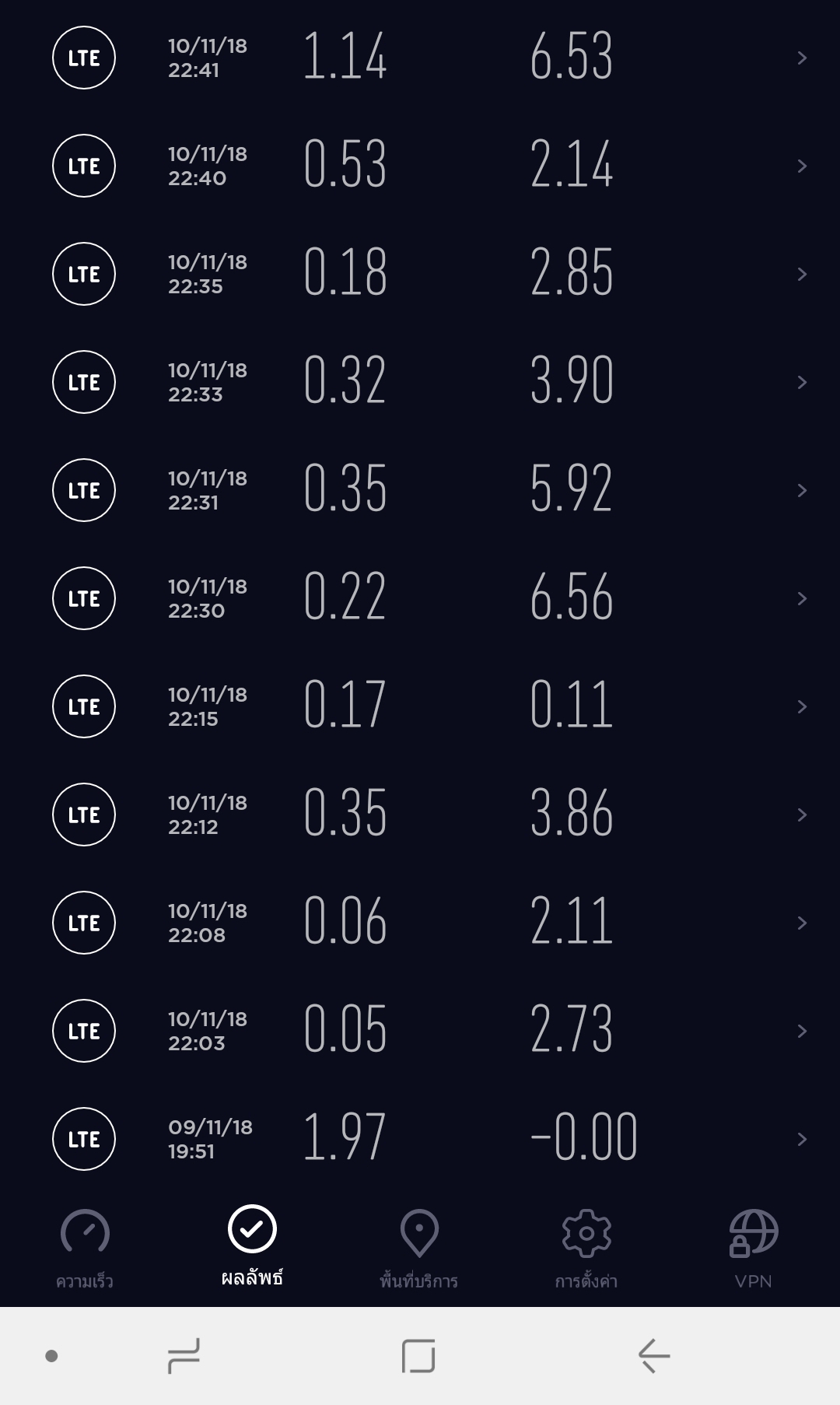View the 22:30 test result

click(x=420, y=598)
